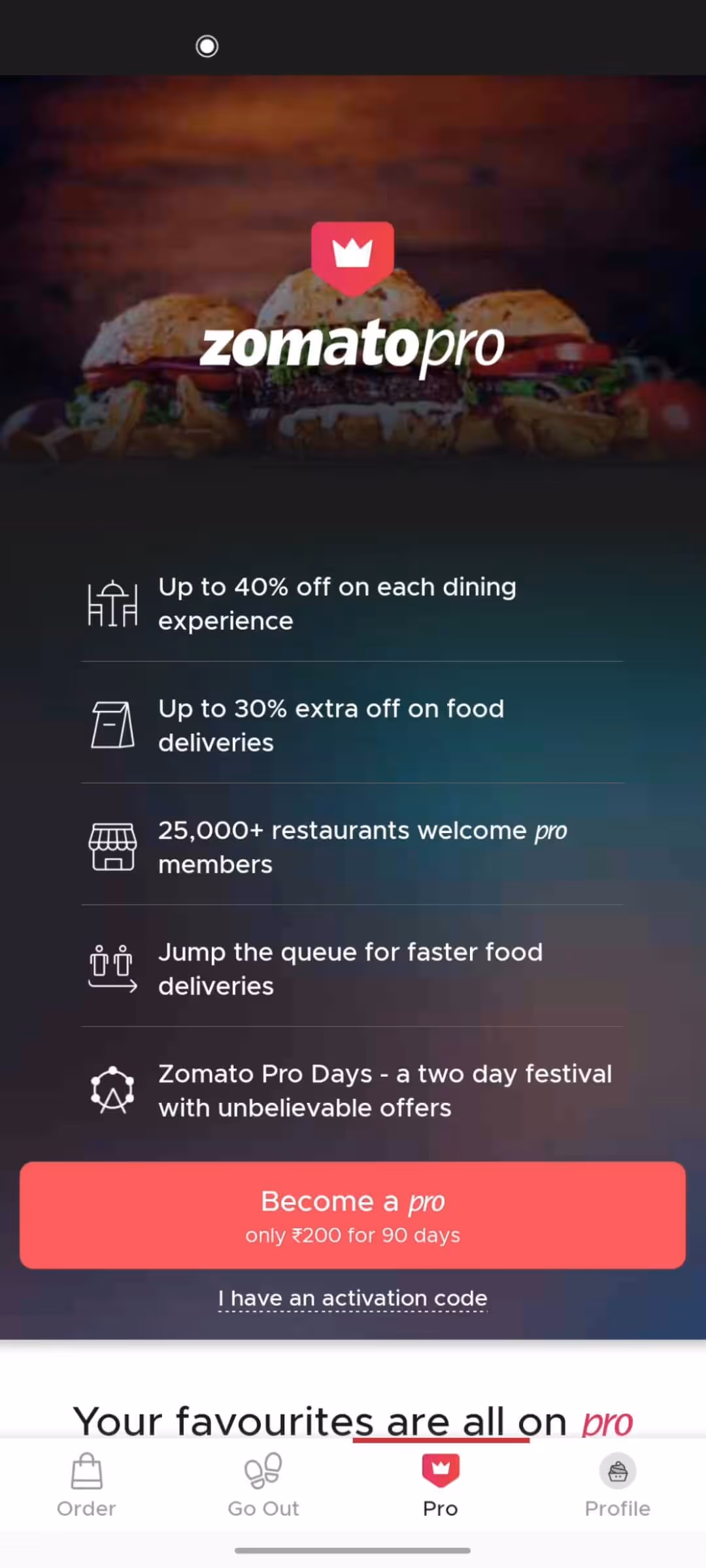Tap the Become a pro button
The width and height of the screenshot is (706, 1568).
pos(352,1215)
